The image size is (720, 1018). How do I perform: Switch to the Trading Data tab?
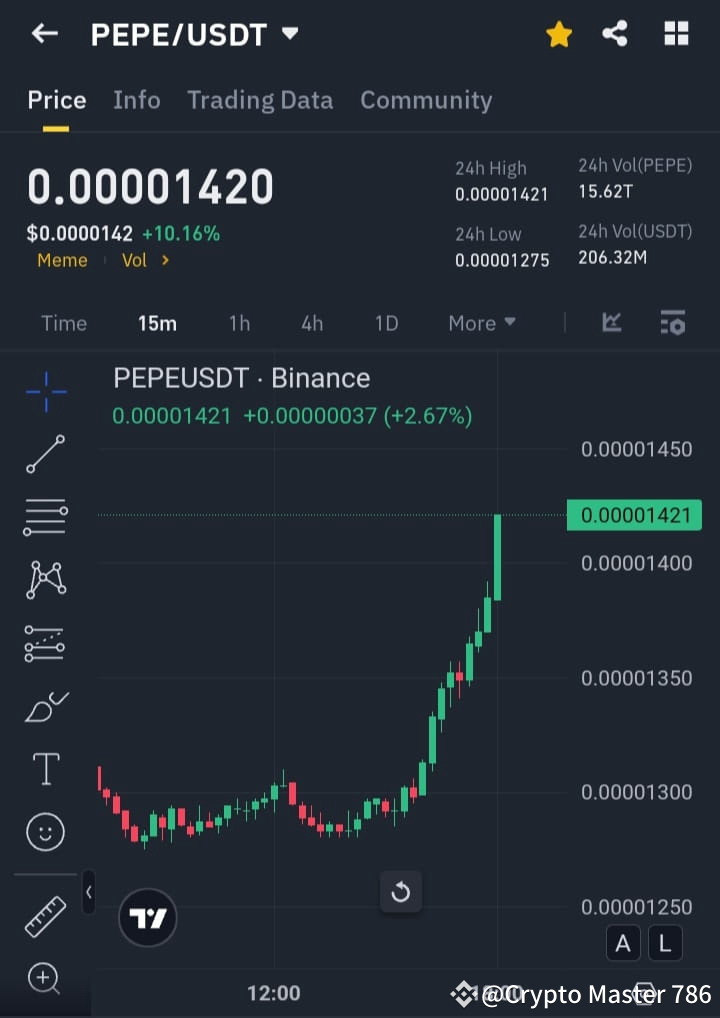260,100
